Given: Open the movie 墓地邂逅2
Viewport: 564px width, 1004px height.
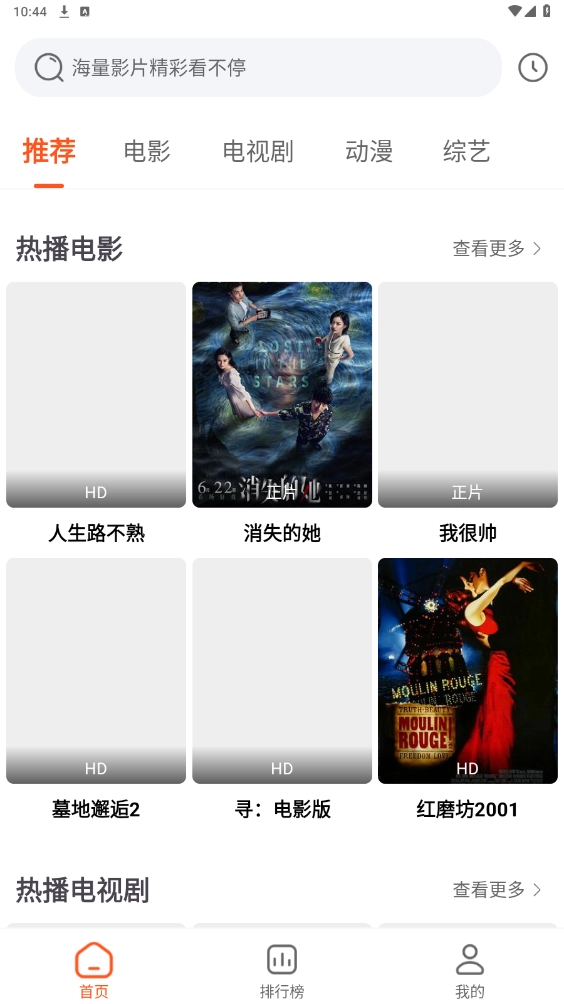Looking at the screenshot, I should [96, 690].
